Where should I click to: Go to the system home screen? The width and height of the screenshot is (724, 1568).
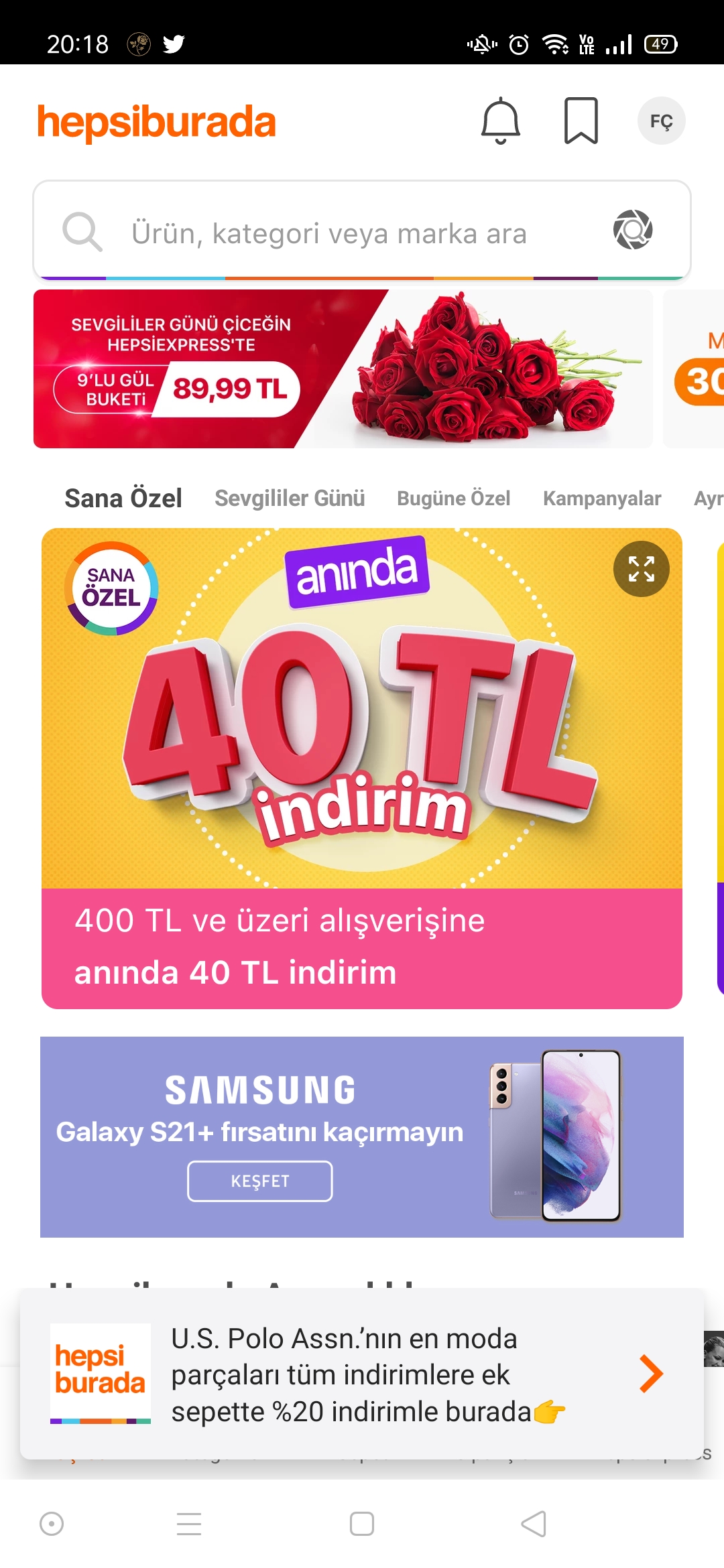pos(362,1524)
